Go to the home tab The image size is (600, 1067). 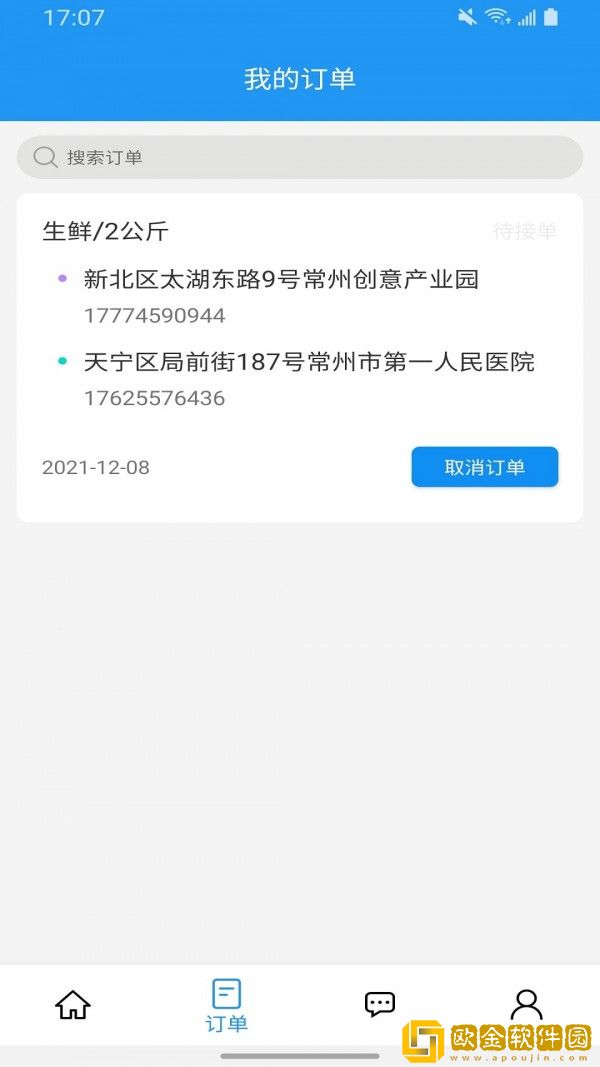tap(73, 1004)
